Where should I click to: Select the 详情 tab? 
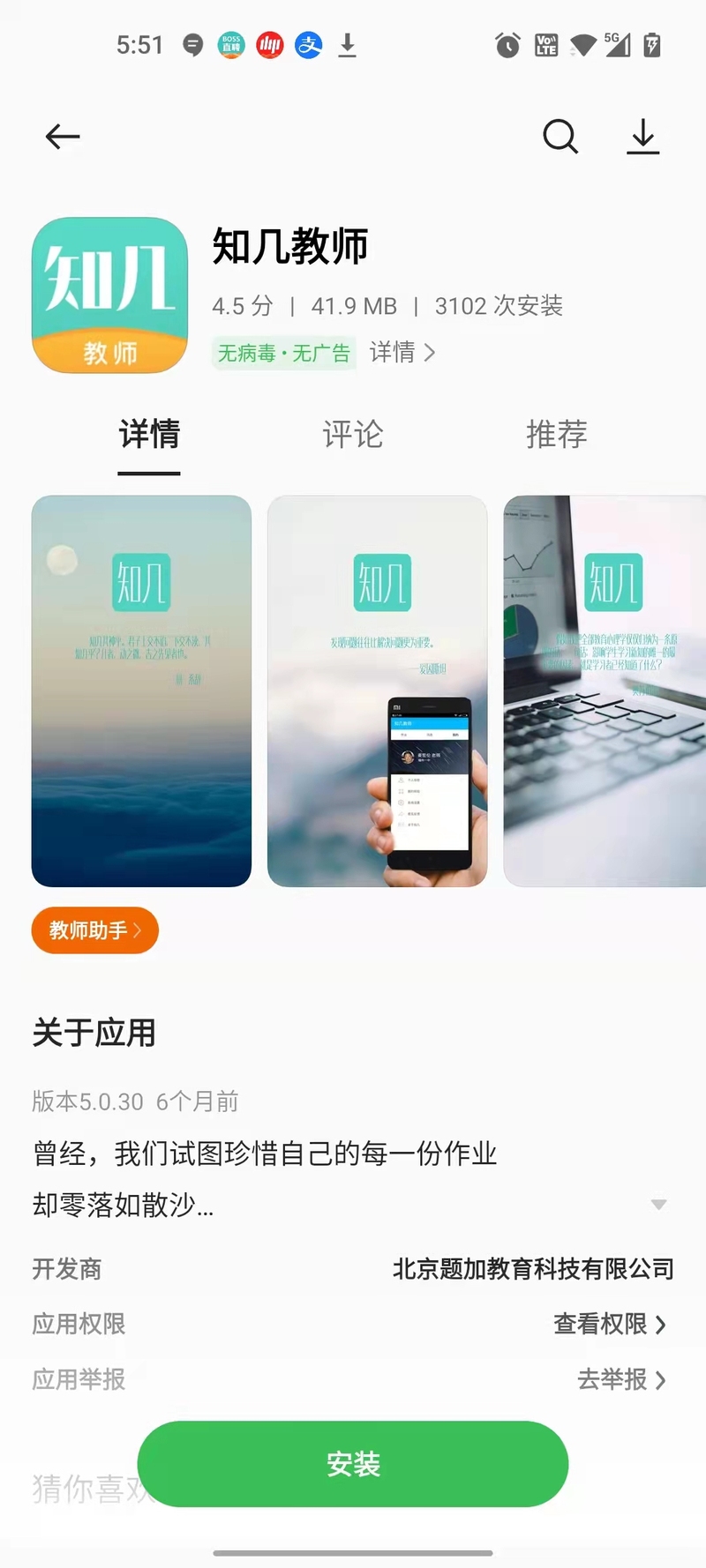149,435
